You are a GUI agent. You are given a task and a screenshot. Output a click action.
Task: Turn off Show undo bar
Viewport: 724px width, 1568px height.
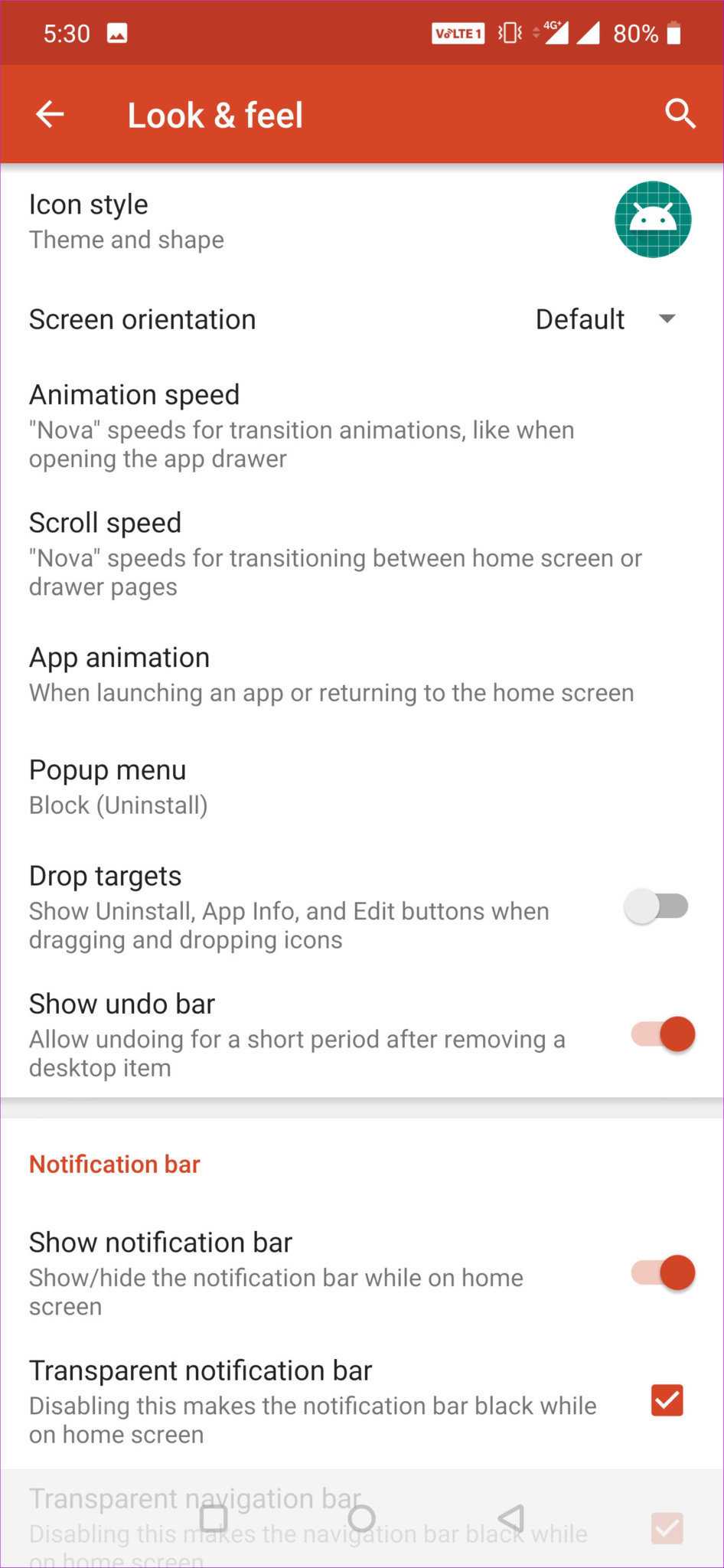663,1034
